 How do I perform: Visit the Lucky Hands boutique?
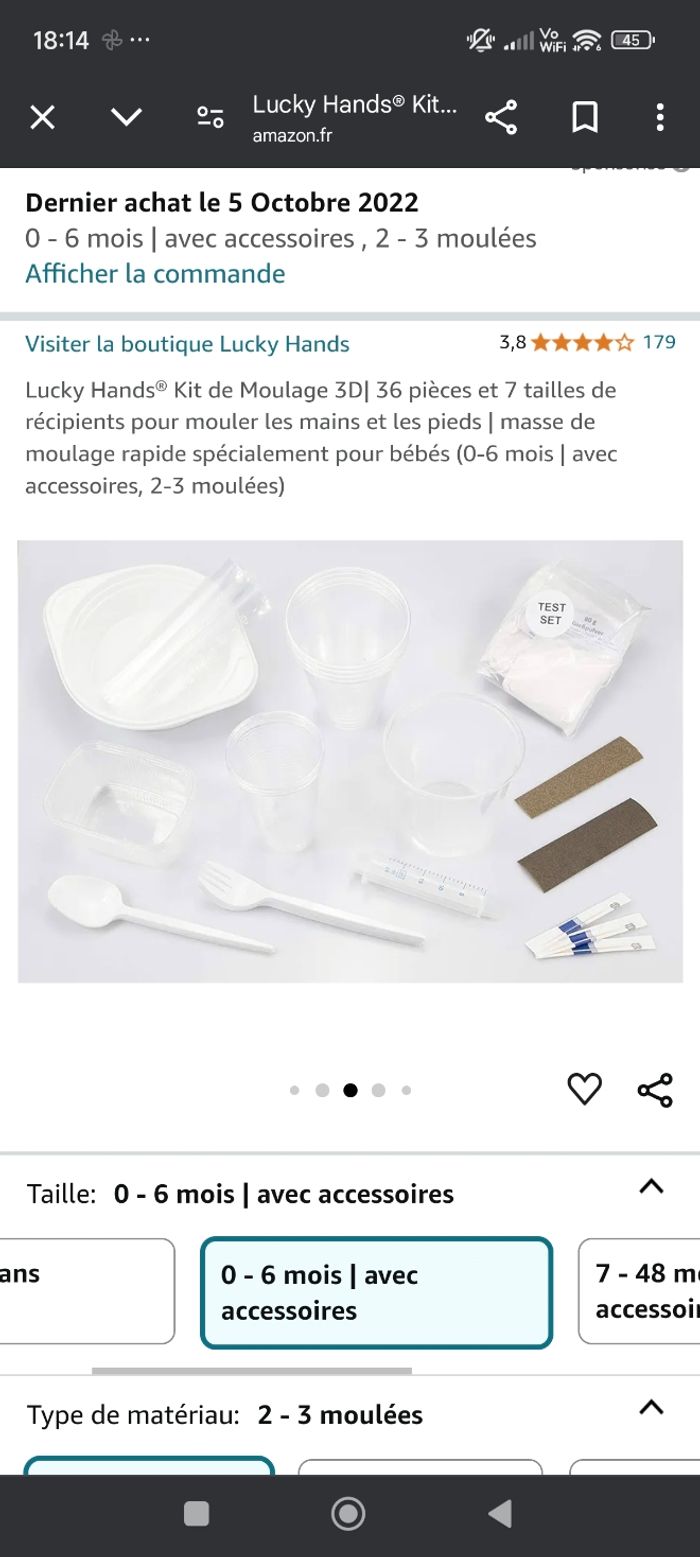tap(187, 344)
